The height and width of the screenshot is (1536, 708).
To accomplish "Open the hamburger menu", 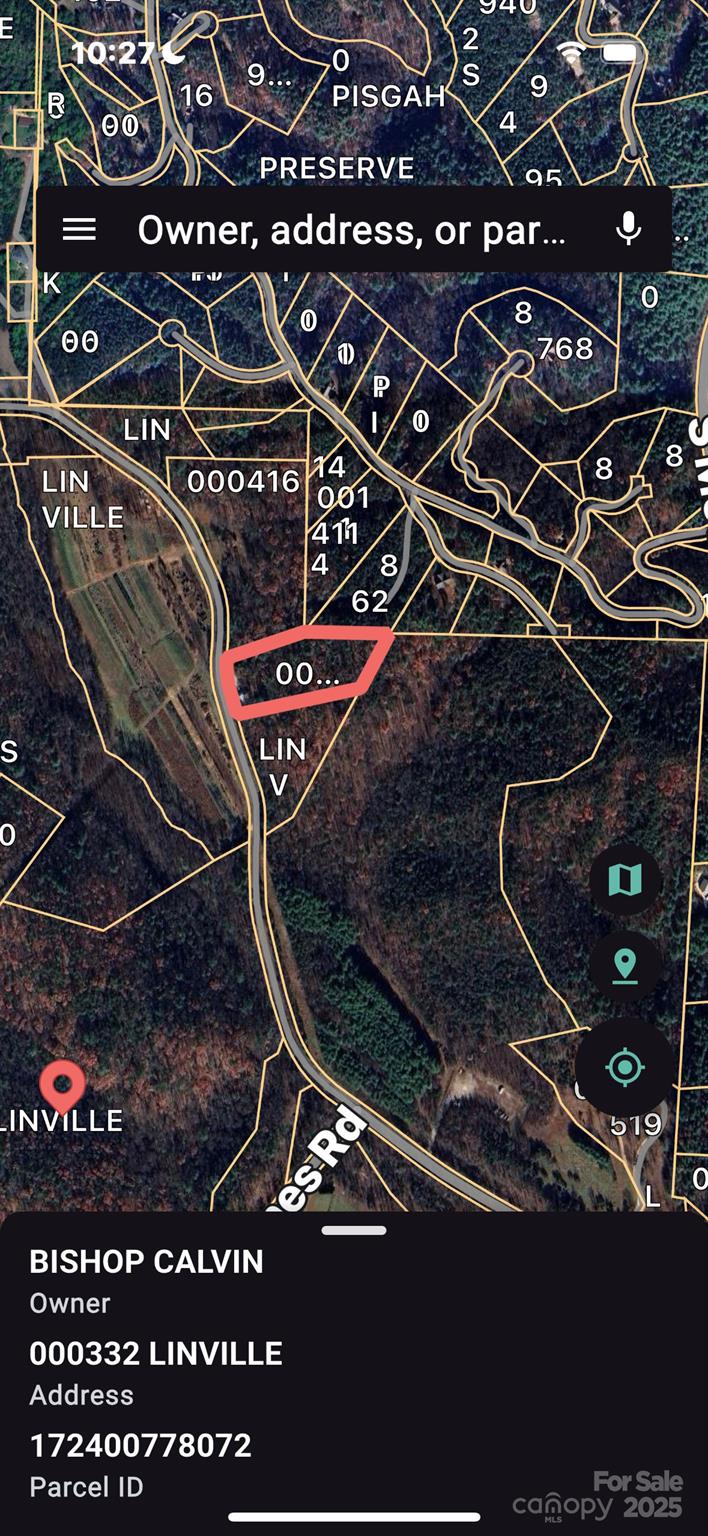I will tap(79, 230).
